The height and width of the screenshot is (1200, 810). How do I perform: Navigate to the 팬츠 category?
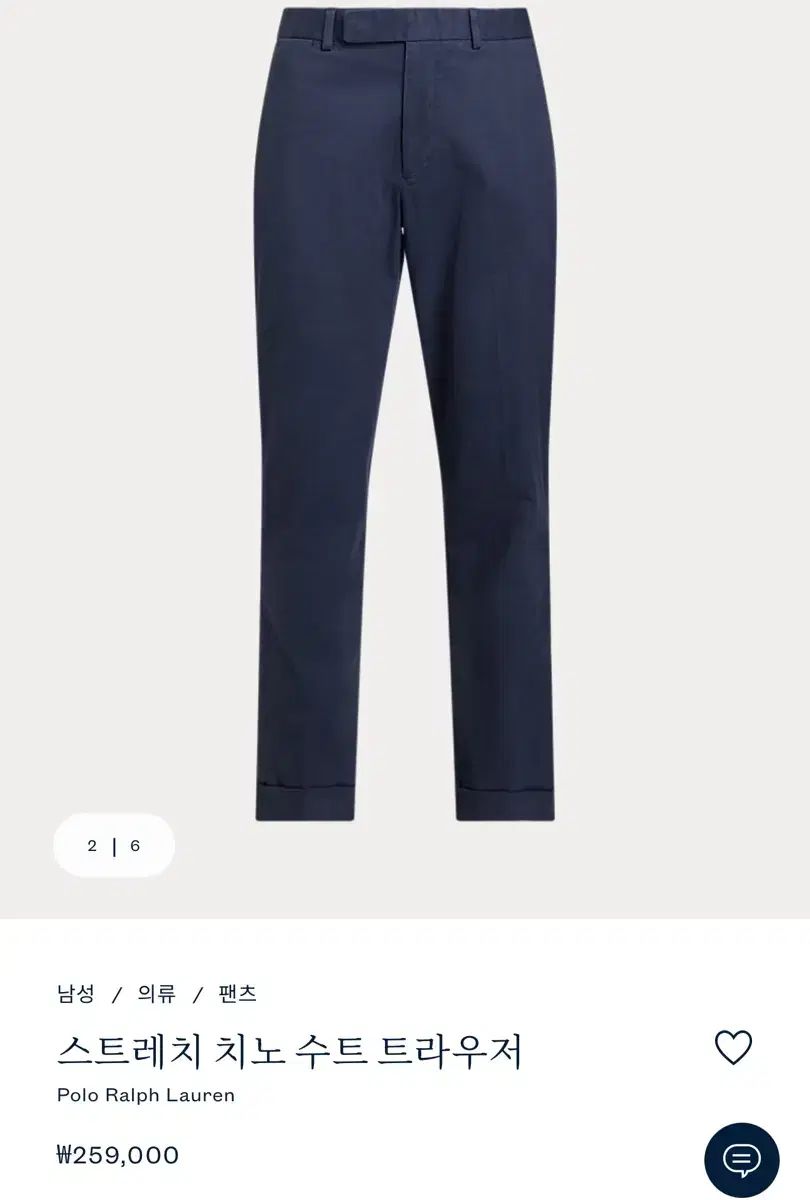point(237,993)
